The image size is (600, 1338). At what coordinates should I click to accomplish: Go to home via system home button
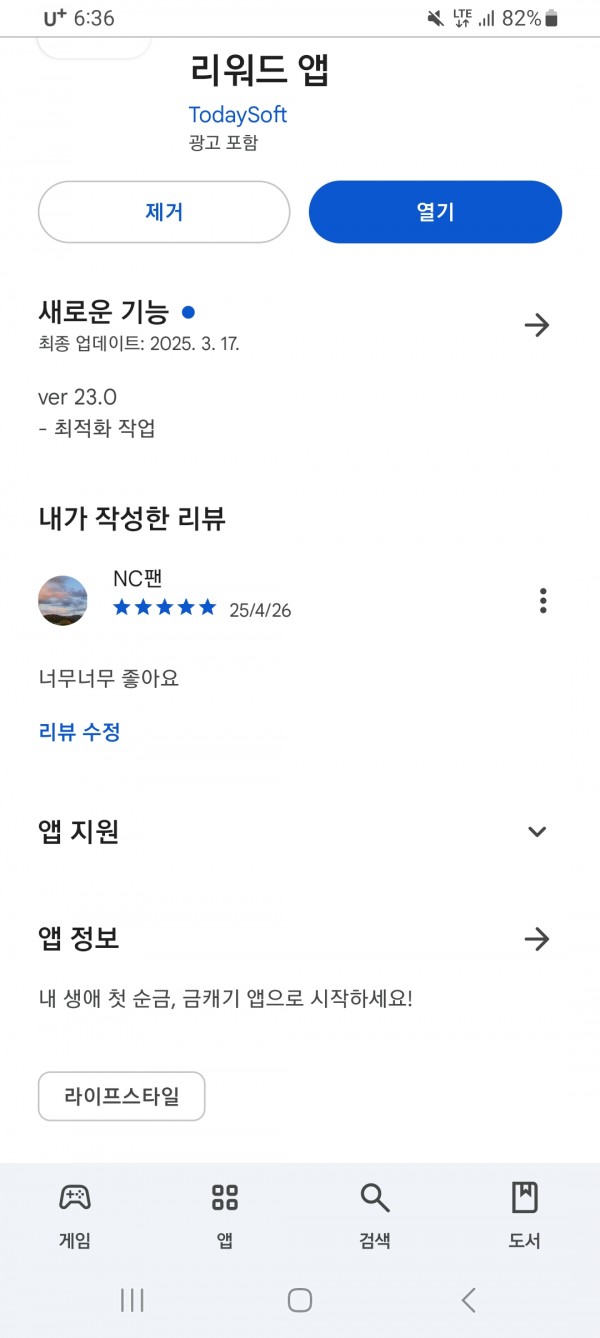300,1300
